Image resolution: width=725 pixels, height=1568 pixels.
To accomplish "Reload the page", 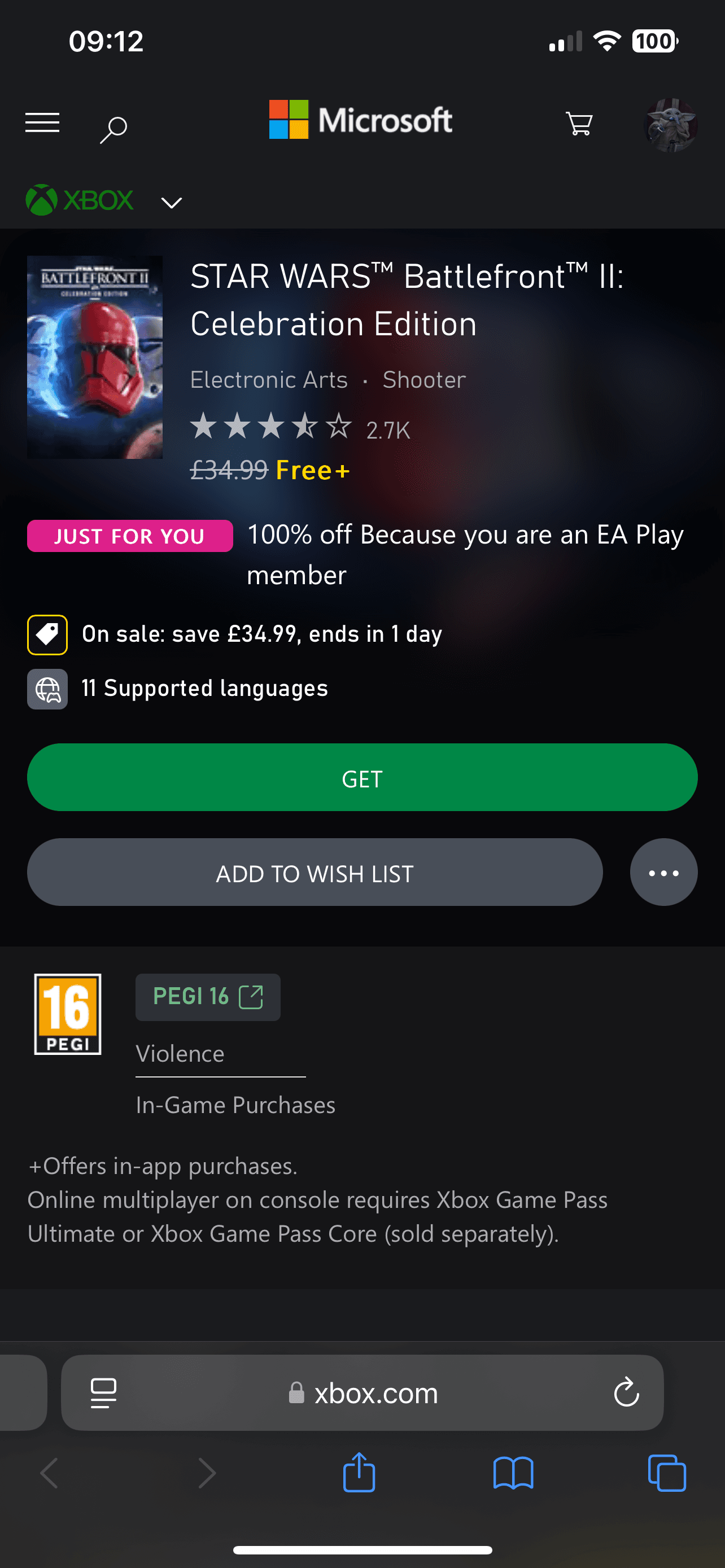I will coord(626,1392).
